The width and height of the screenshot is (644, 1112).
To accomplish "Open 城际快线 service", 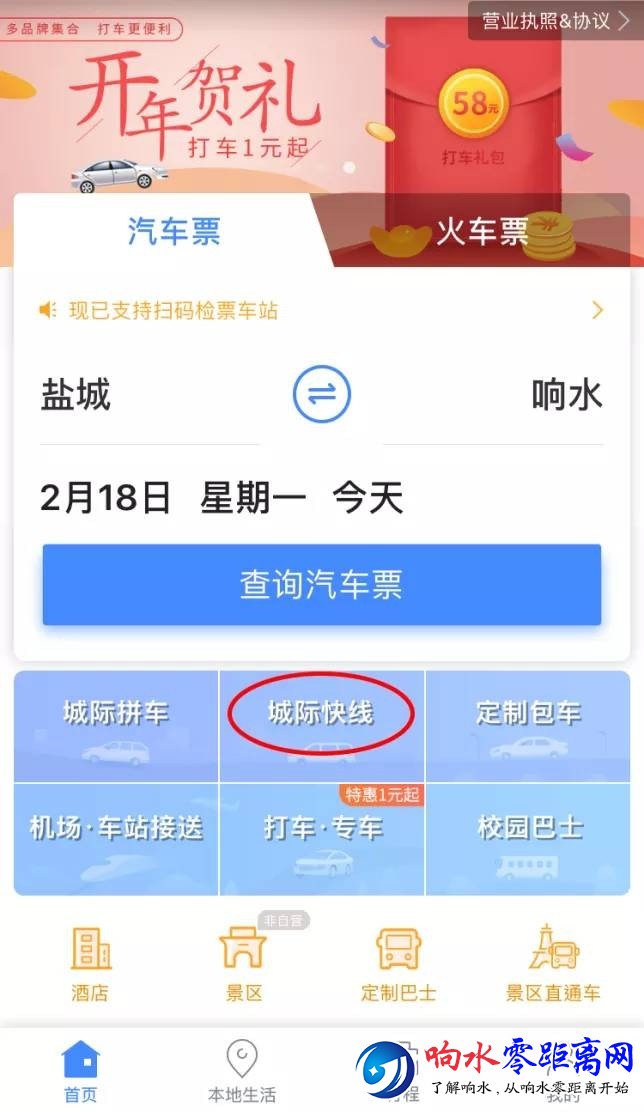I will [x=321, y=727].
